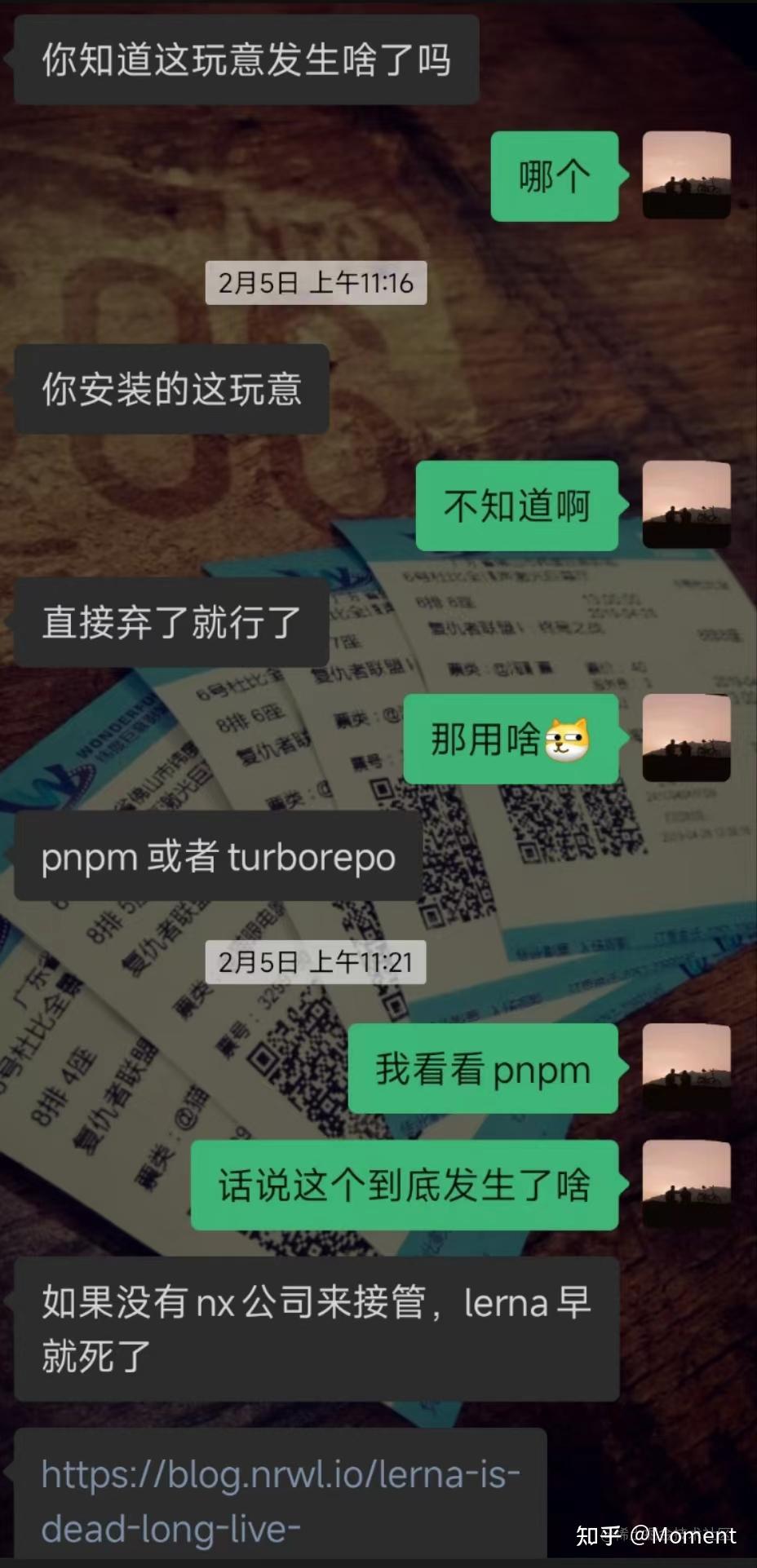Tap the avatar beside the "哪个" message

[x=686, y=175]
